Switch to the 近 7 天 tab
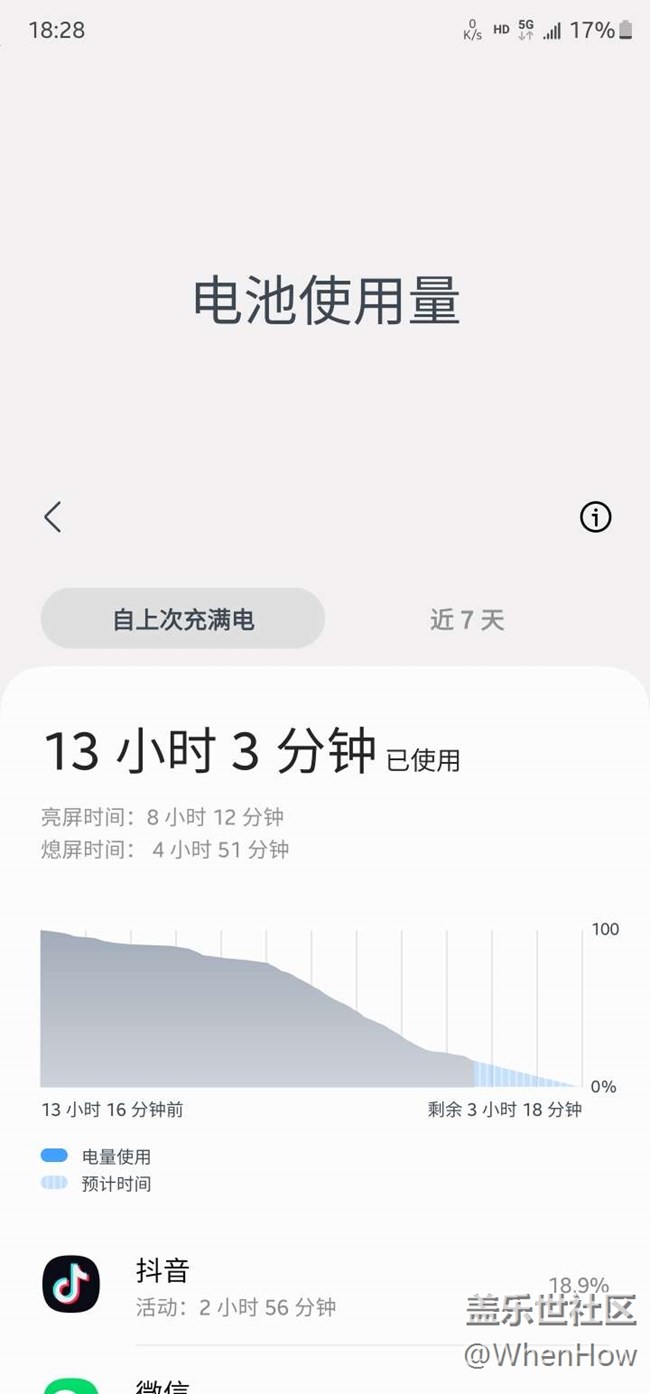The height and width of the screenshot is (1394, 650). pos(467,619)
